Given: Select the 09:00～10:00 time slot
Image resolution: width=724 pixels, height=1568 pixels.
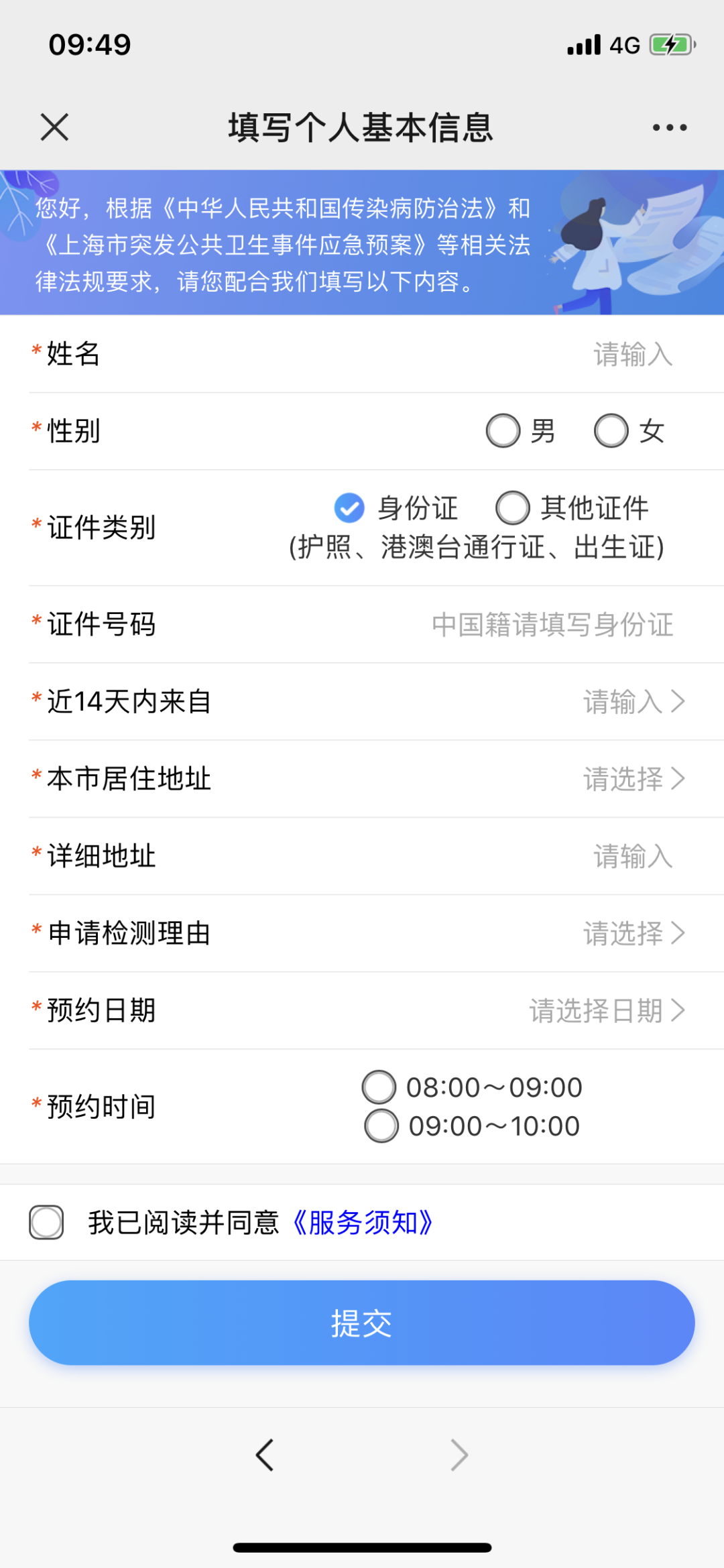Looking at the screenshot, I should (x=381, y=1126).
